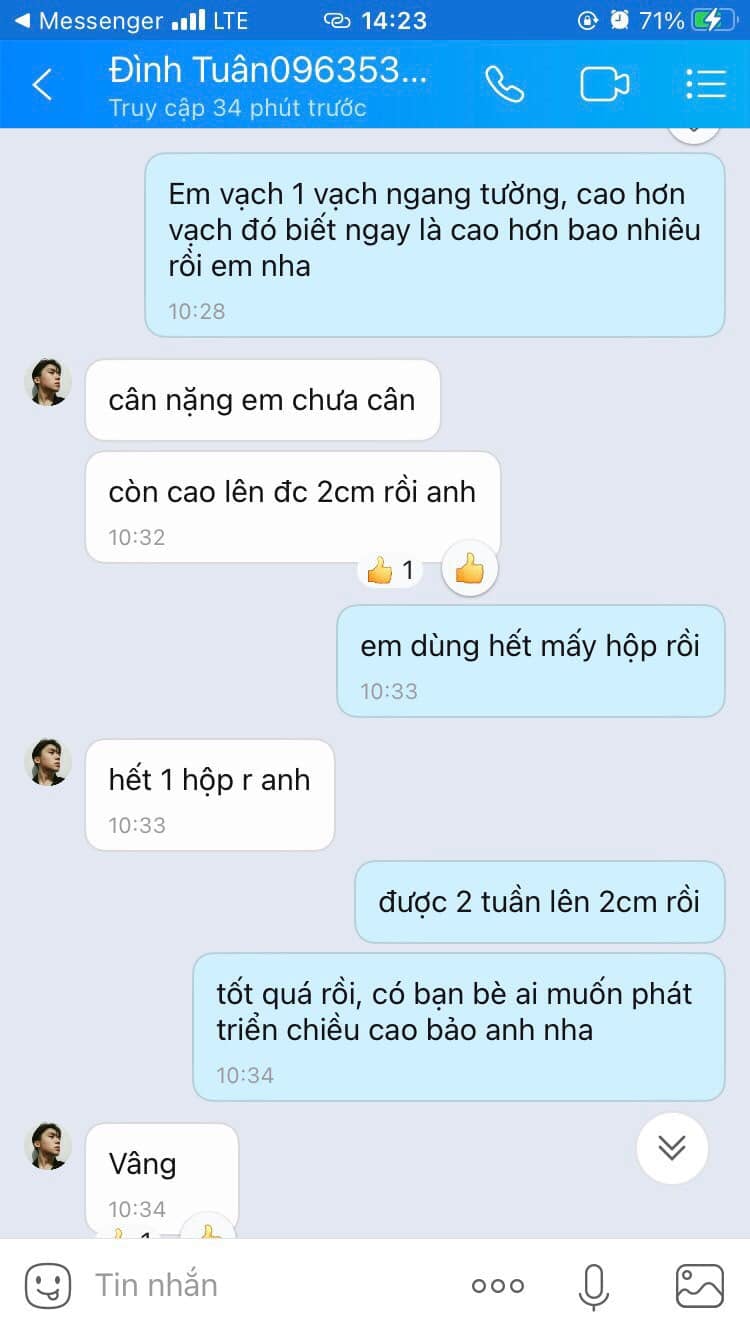
Task: Send a photo from gallery
Action: [x=700, y=1286]
